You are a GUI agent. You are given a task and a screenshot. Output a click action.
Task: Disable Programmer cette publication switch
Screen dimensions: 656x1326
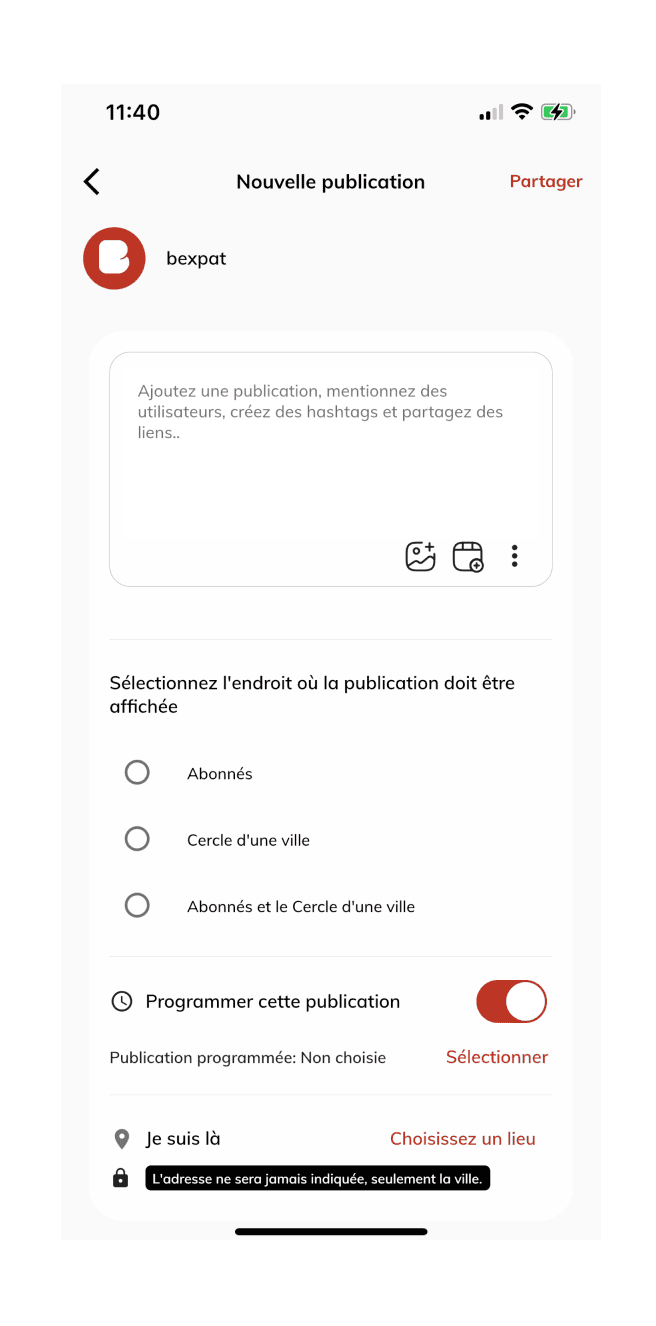511,1001
